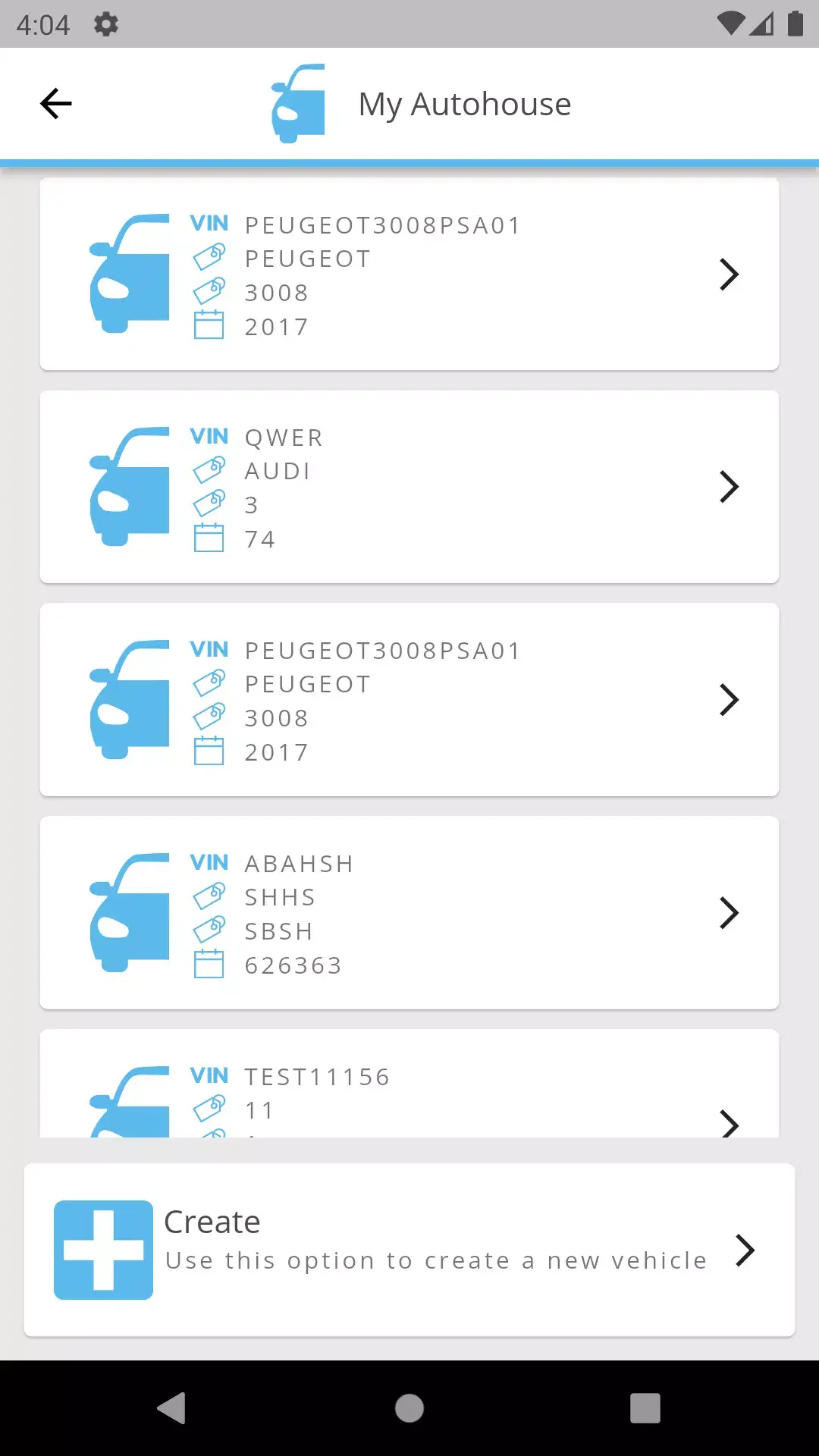819x1456 pixels.
Task: Click the blue car icon in the header
Action: click(299, 104)
